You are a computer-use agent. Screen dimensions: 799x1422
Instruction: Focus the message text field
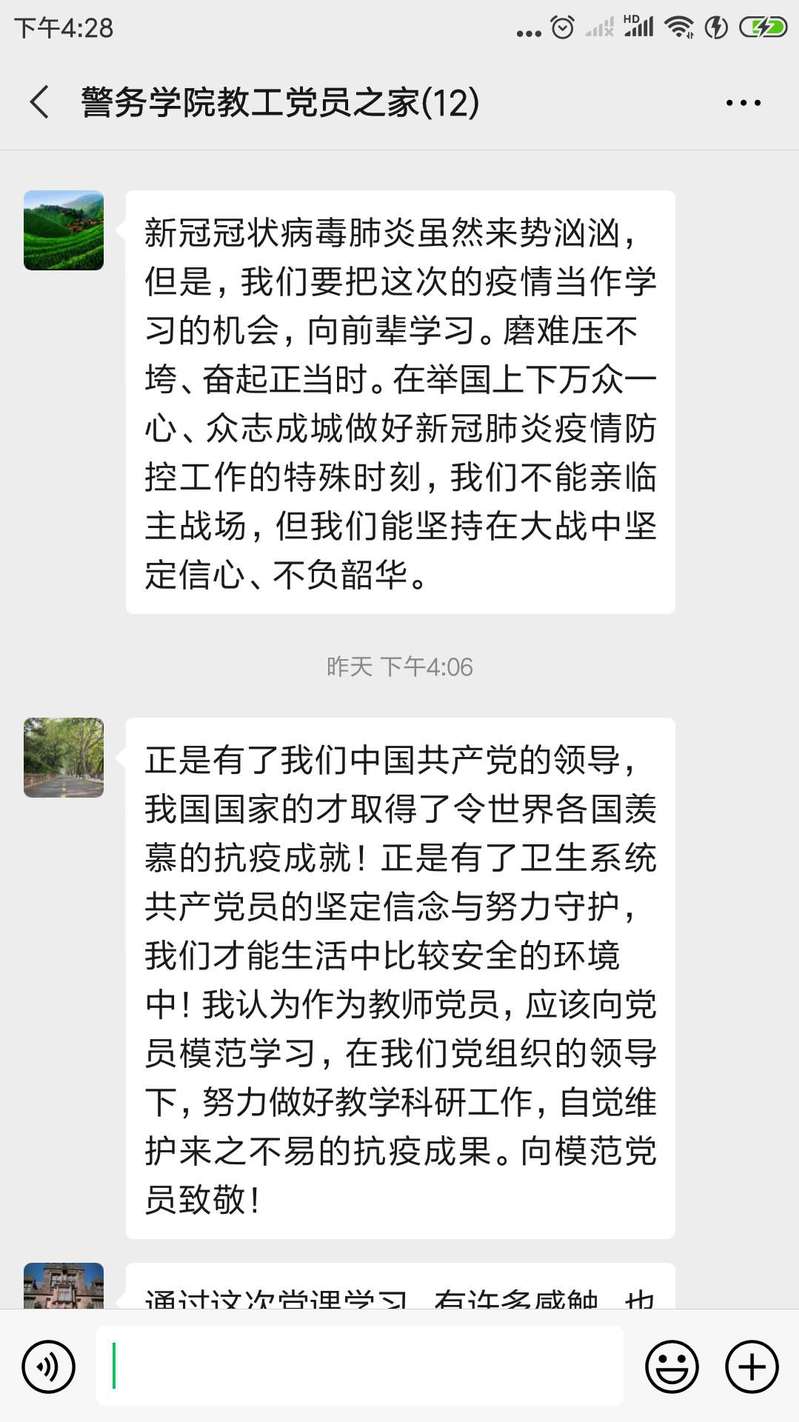point(360,1366)
